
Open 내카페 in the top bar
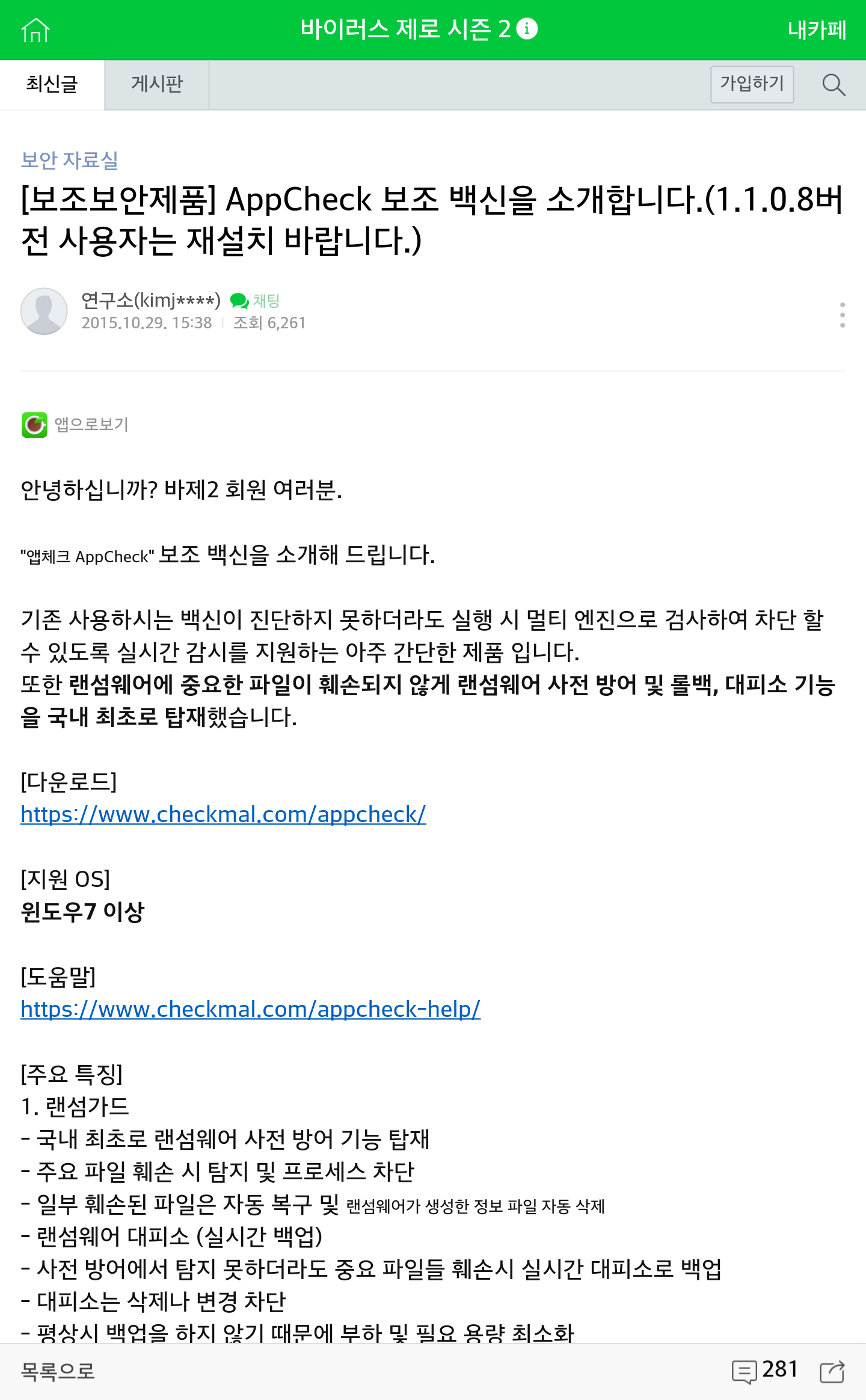click(817, 29)
